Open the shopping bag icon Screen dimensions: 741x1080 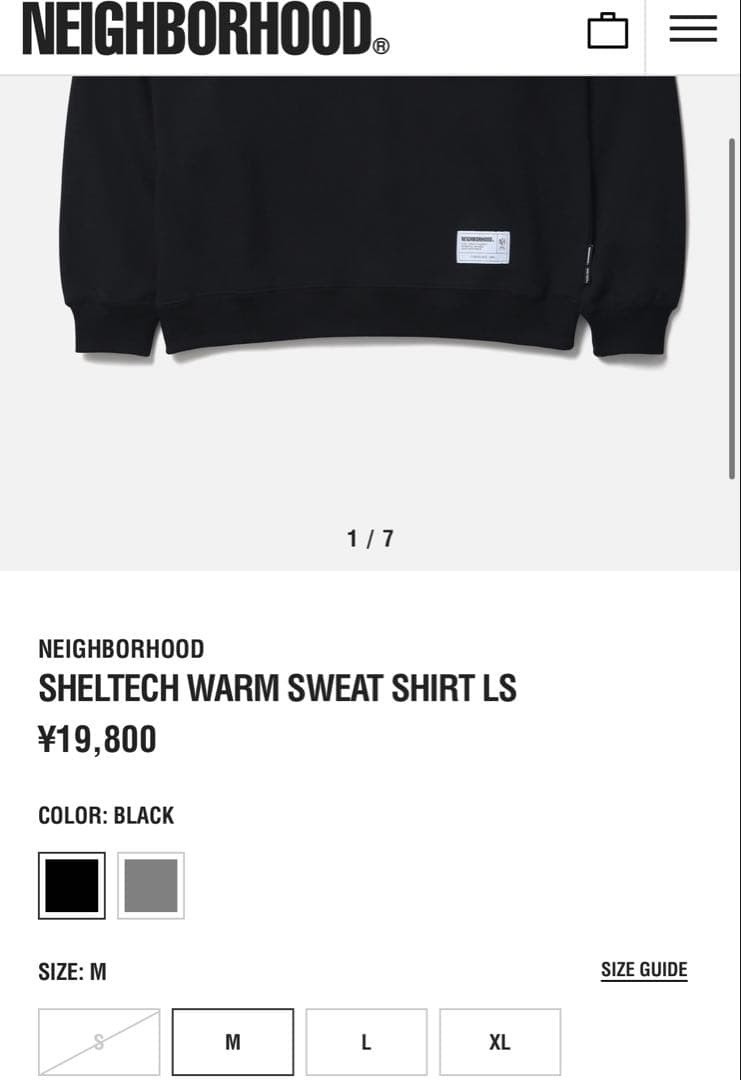tap(609, 31)
